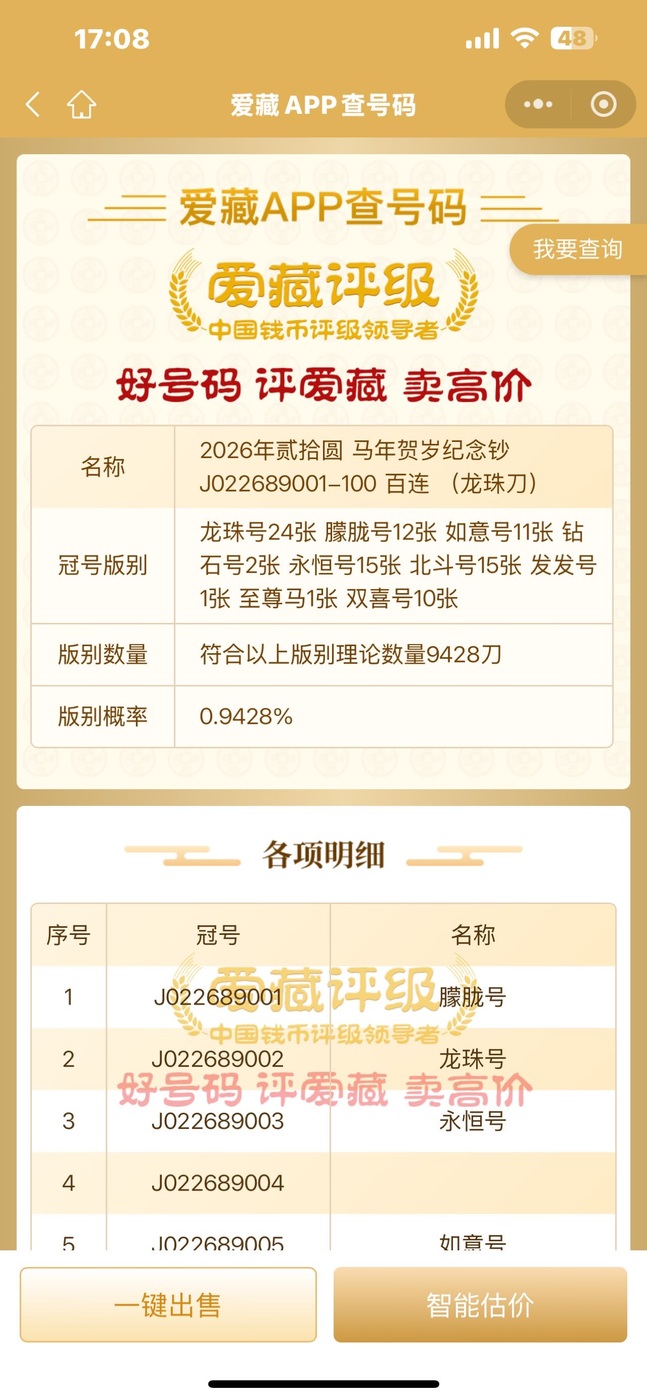Open 智能估价 smart valuation
Image resolution: width=647 pixels, height=1400 pixels.
click(x=480, y=1304)
